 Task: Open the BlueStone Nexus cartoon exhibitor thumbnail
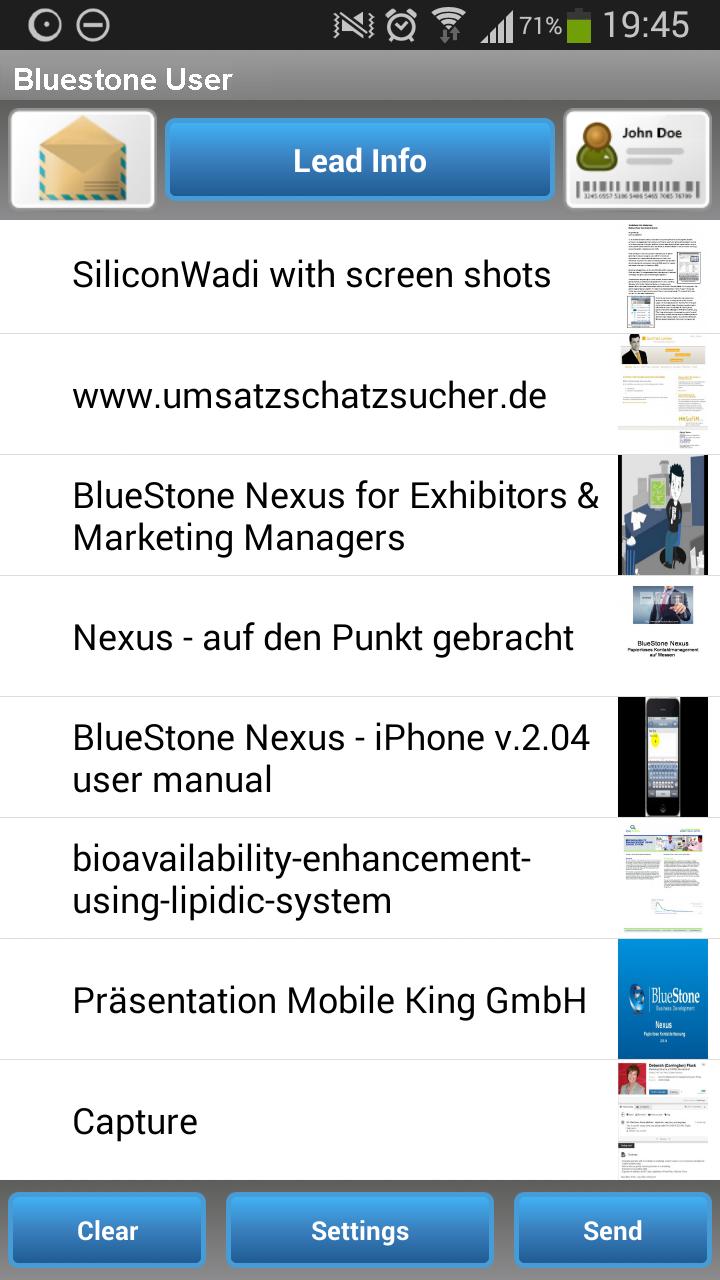coord(663,515)
